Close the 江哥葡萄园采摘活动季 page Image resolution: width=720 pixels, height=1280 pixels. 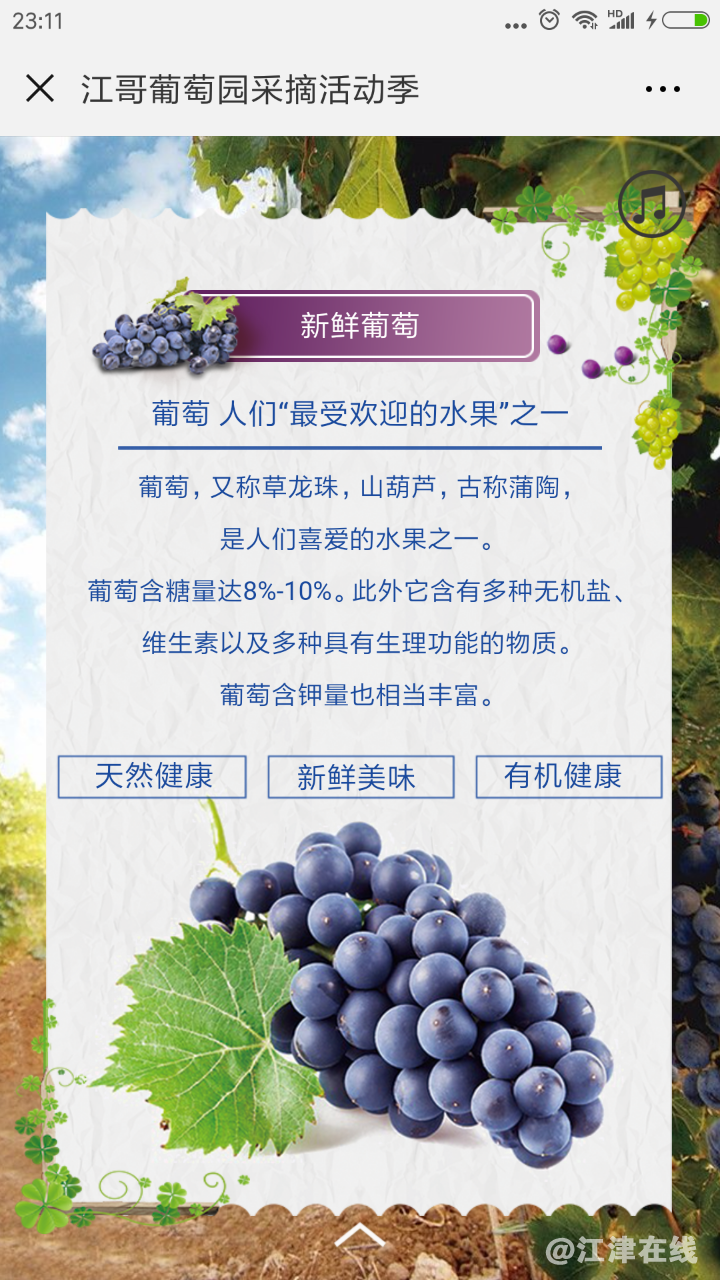40,89
